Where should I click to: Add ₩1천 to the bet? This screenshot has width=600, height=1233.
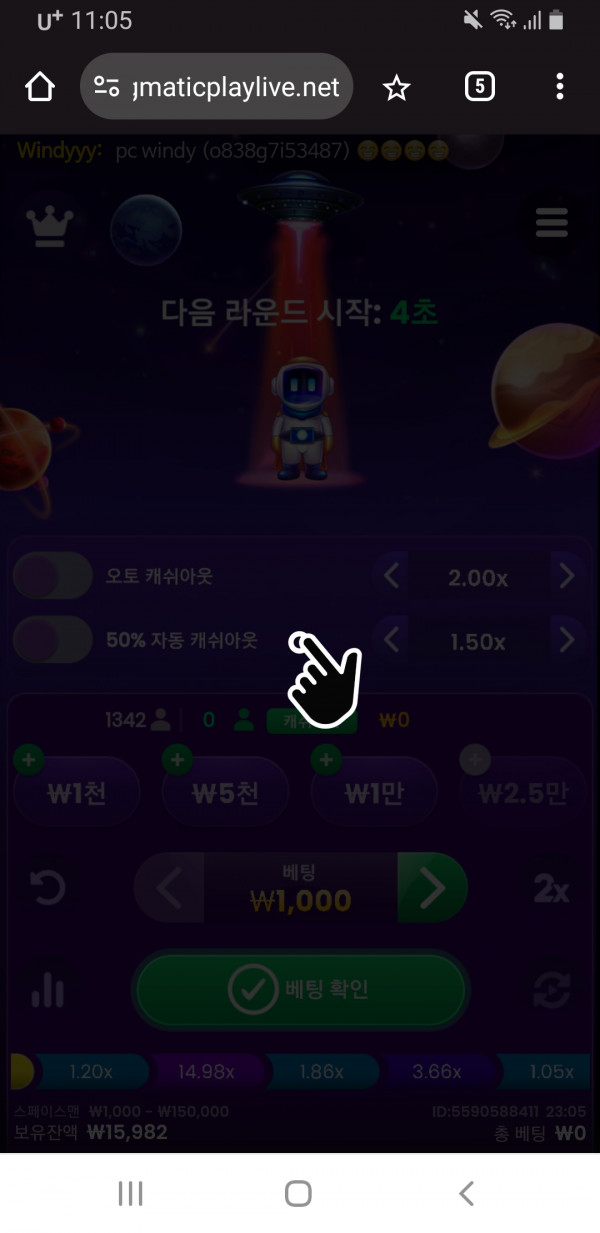(77, 793)
